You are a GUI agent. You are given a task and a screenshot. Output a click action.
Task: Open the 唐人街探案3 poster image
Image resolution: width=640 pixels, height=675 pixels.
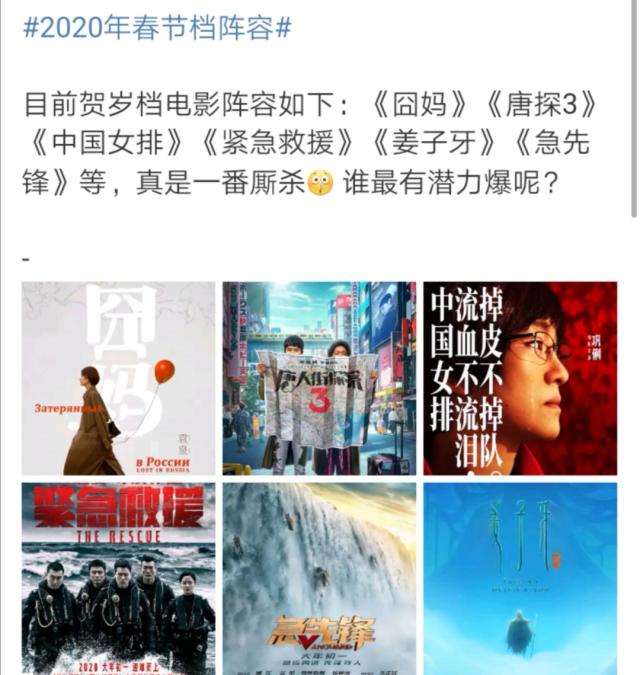319,378
